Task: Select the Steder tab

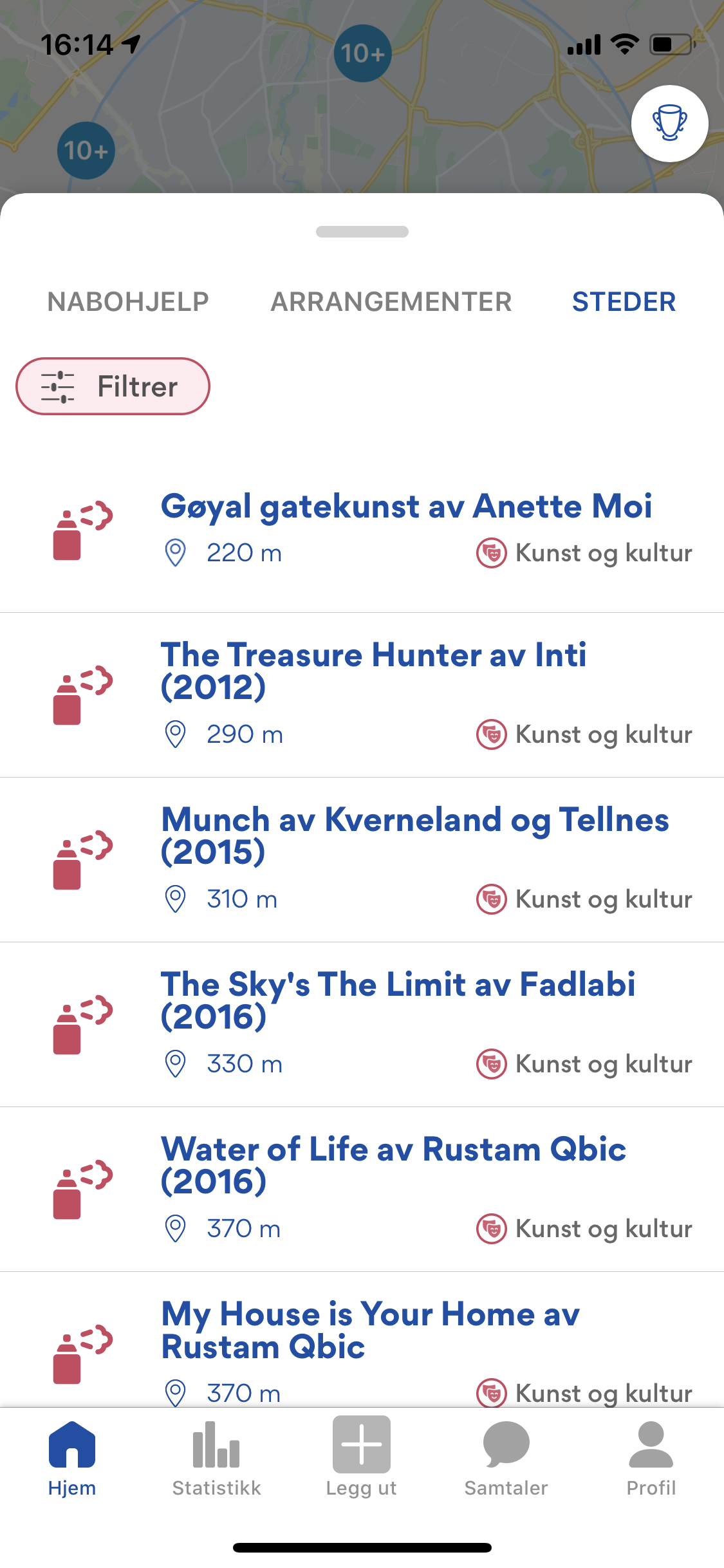Action: (x=624, y=302)
